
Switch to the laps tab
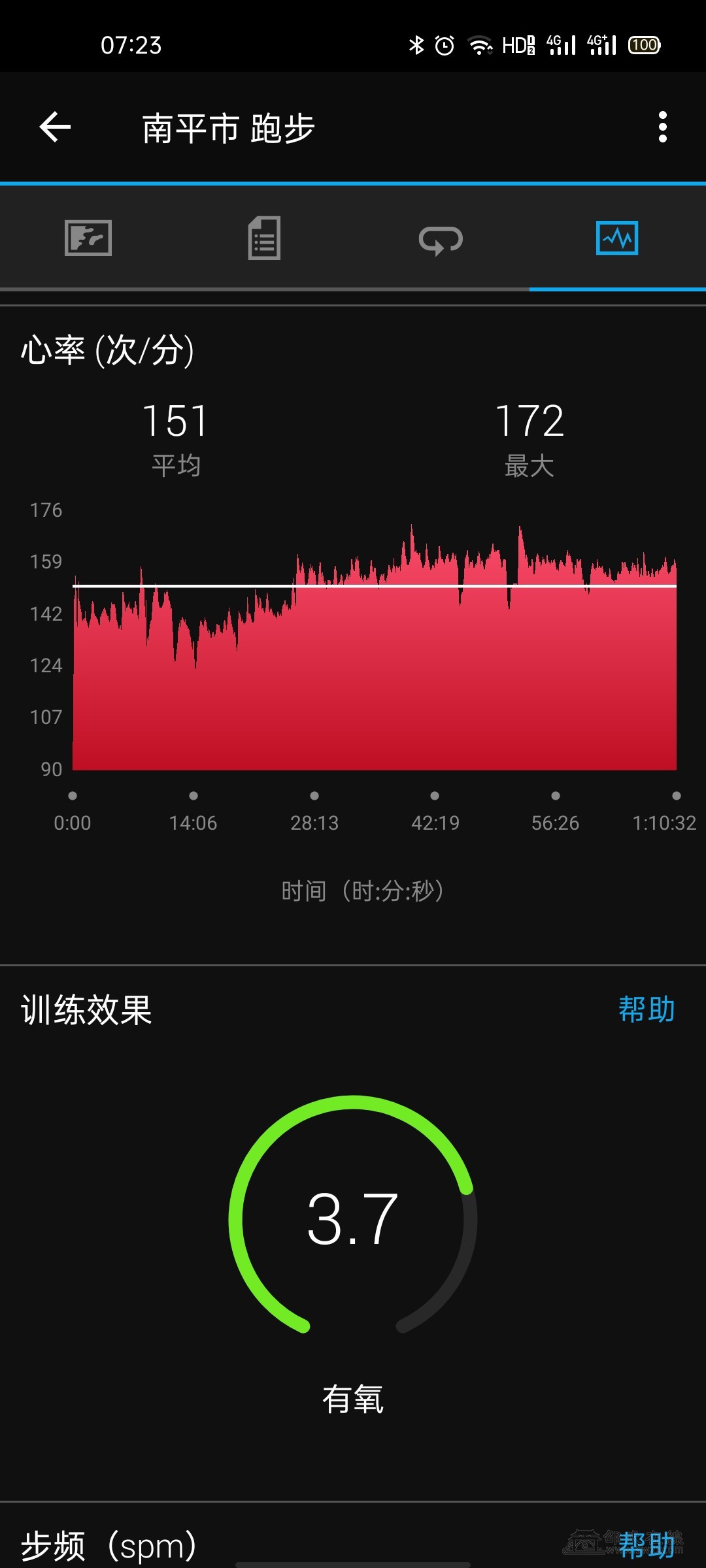pos(441,239)
